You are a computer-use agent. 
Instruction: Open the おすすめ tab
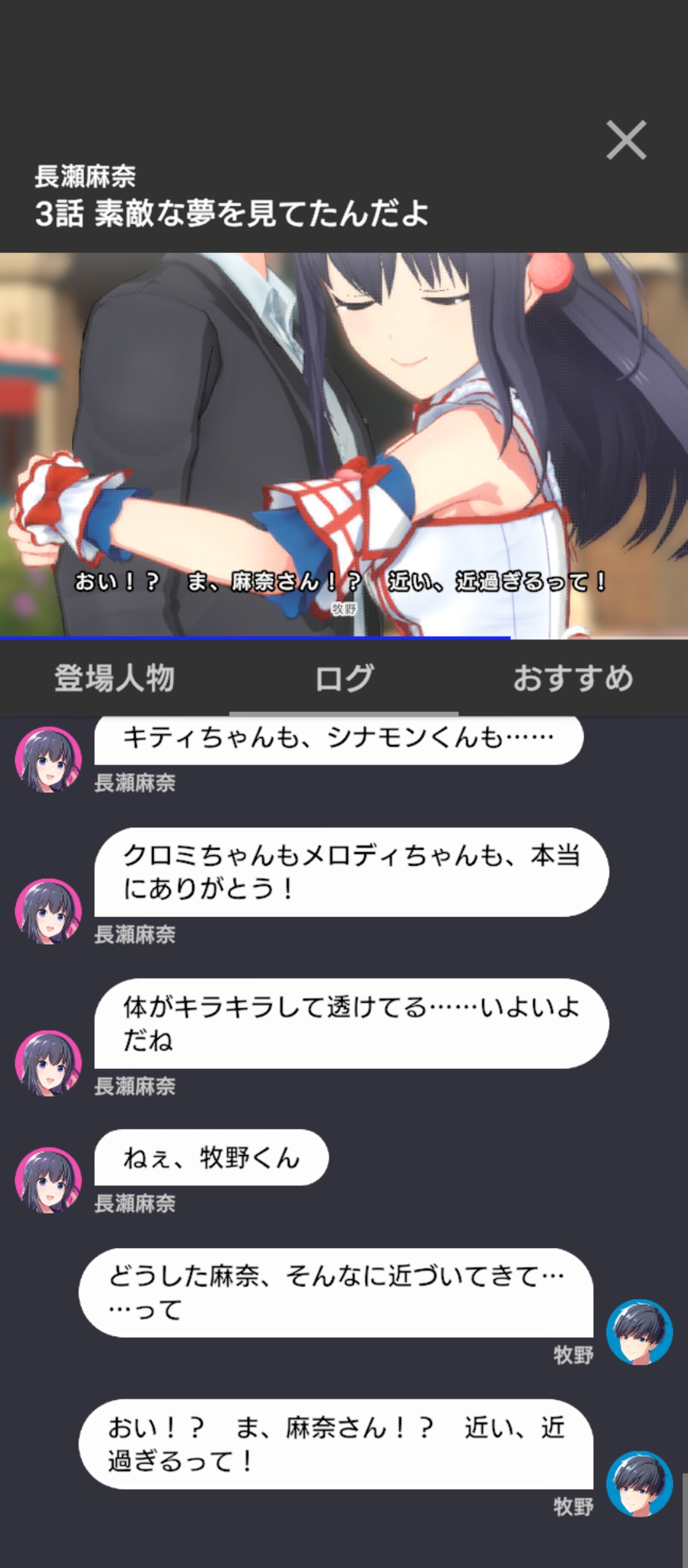coord(573,678)
